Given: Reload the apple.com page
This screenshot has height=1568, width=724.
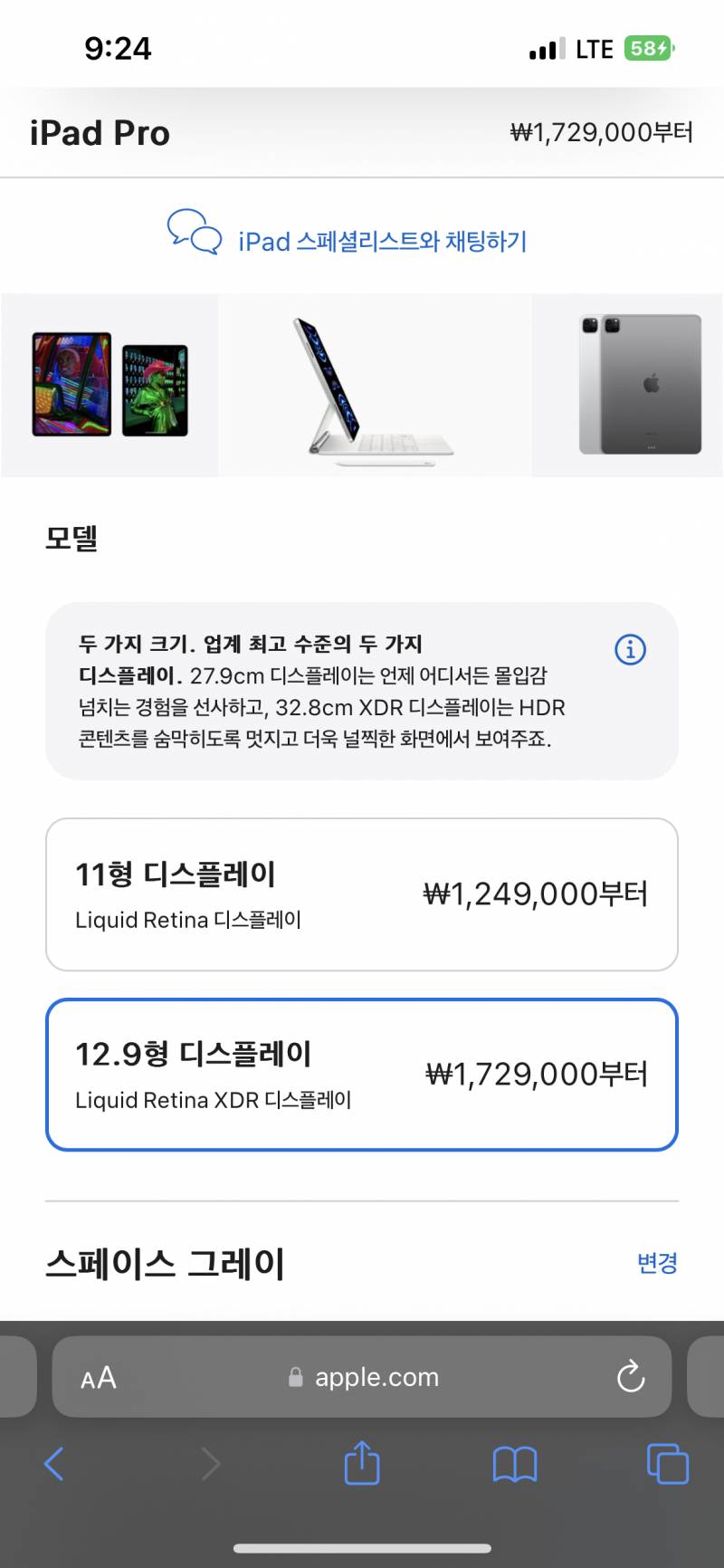Looking at the screenshot, I should coord(630,1377).
